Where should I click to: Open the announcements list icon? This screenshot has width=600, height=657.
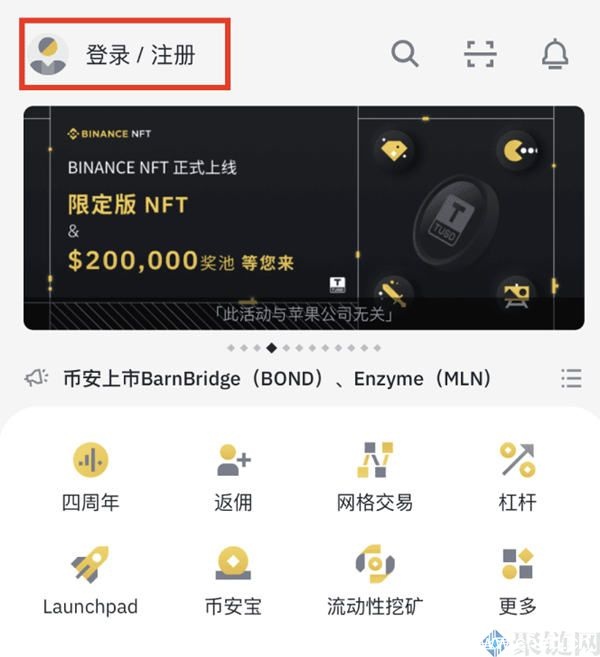click(x=571, y=378)
